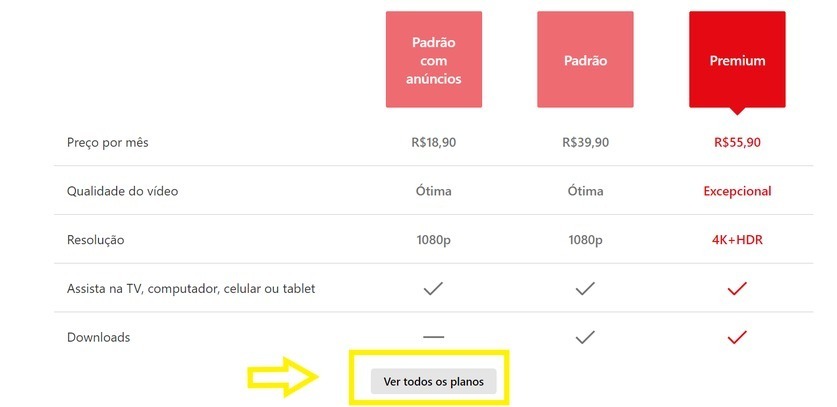Select the Padrão com anúncios plan
This screenshot has height=407, width=837.
(x=434, y=60)
